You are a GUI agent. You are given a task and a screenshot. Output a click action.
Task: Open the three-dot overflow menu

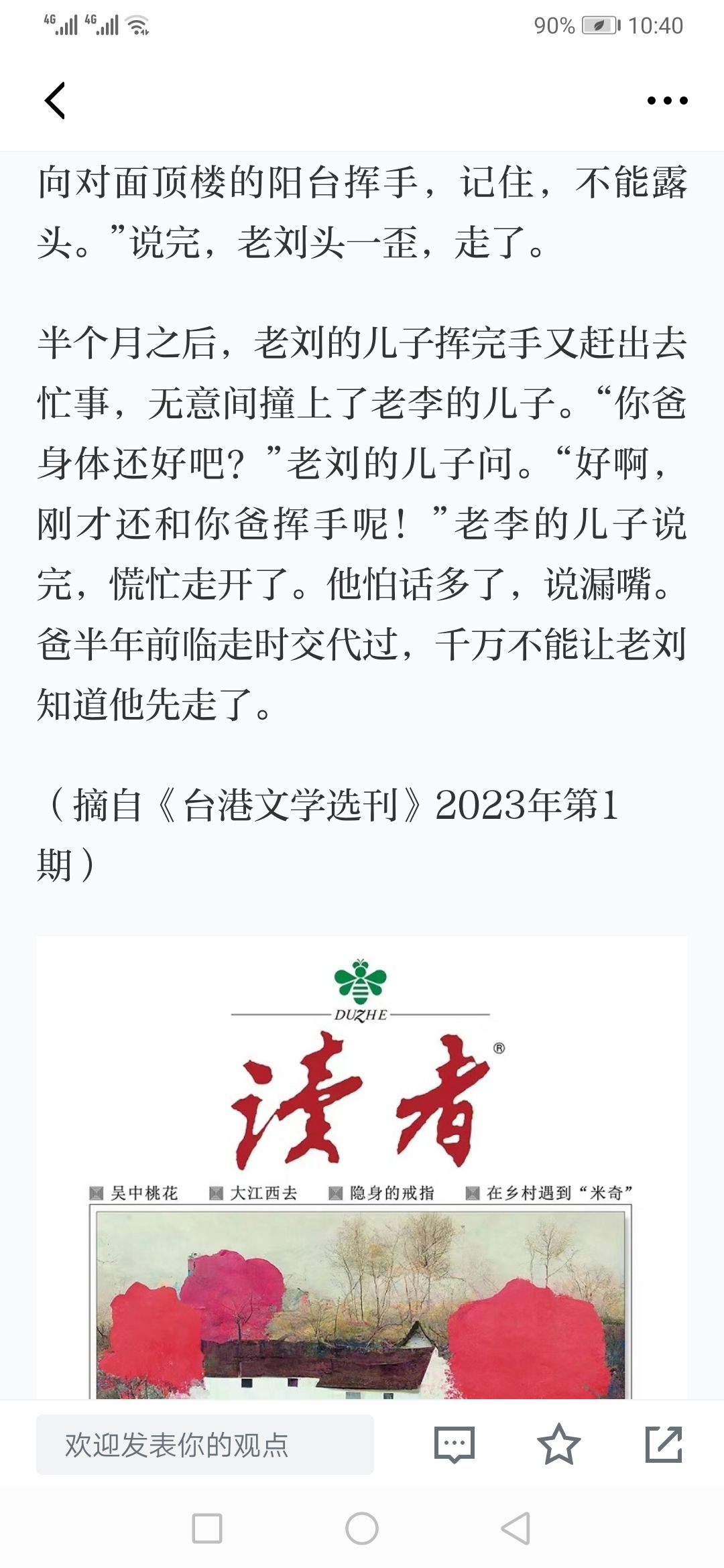pos(666,101)
